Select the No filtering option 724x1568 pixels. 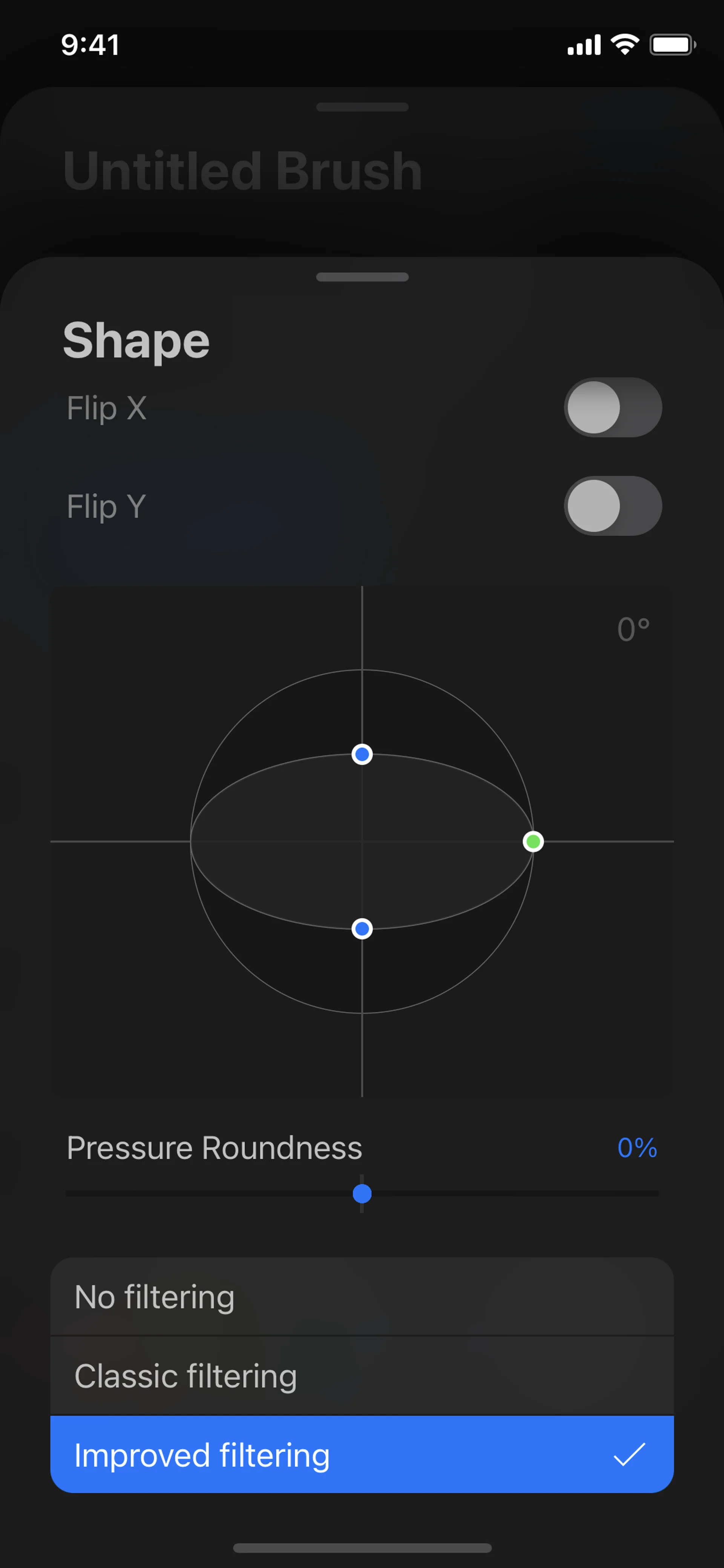361,1296
